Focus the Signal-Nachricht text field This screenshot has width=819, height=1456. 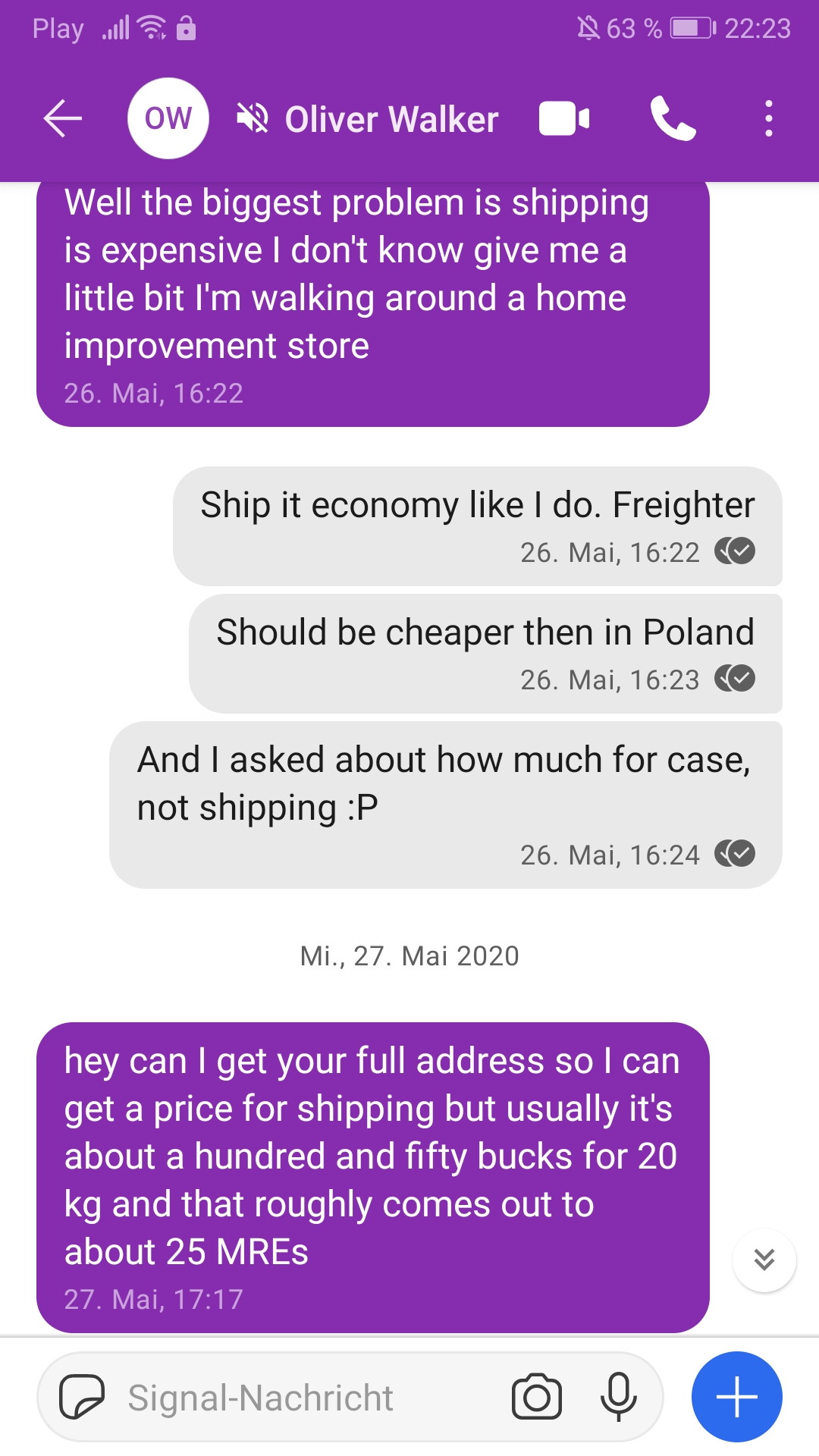pyautogui.click(x=303, y=1397)
